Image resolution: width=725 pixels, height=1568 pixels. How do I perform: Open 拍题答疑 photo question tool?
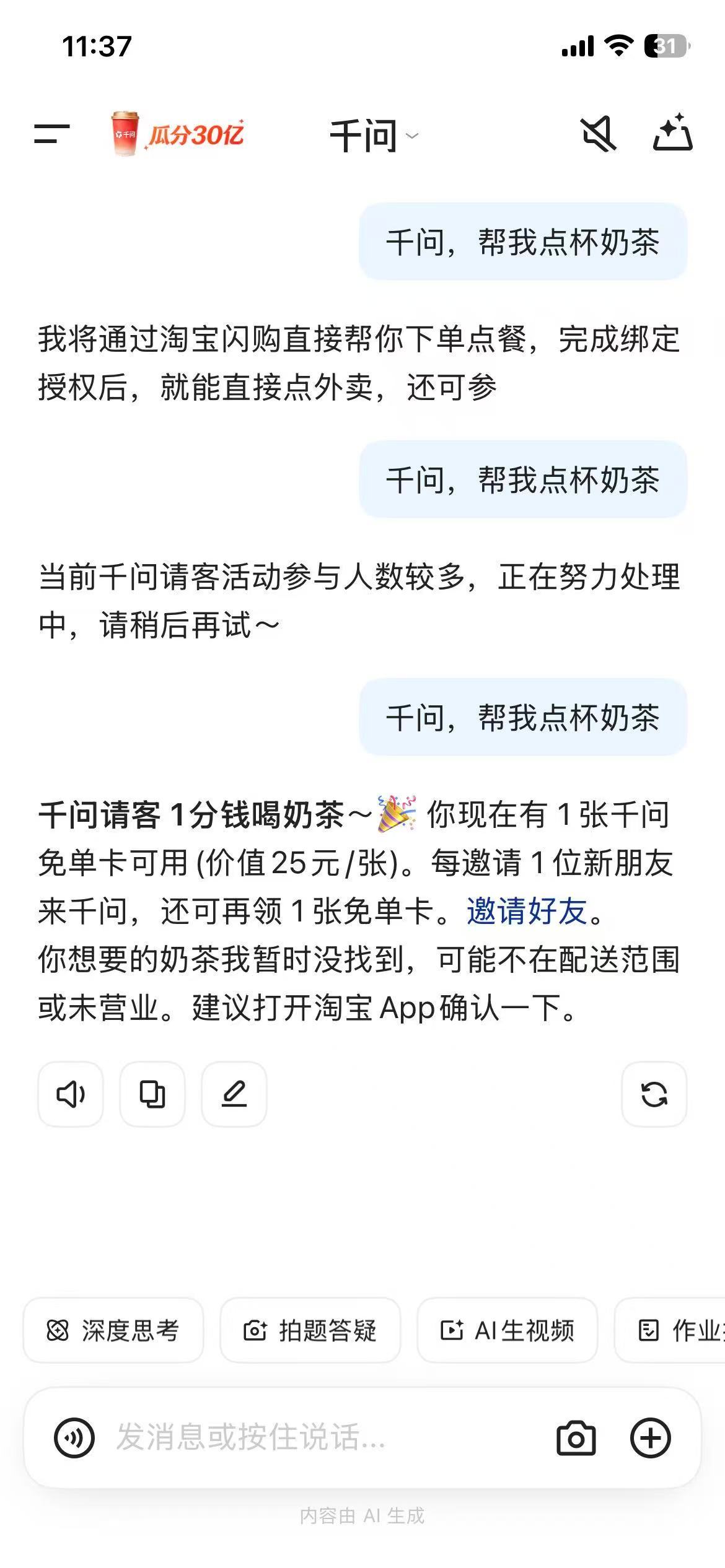coord(310,1329)
